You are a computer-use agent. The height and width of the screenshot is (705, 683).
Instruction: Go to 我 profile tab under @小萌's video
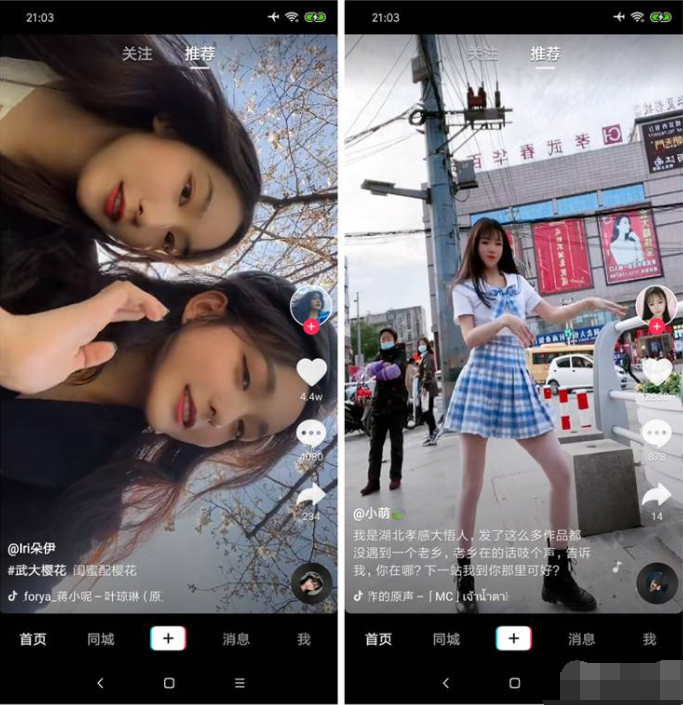pos(650,639)
